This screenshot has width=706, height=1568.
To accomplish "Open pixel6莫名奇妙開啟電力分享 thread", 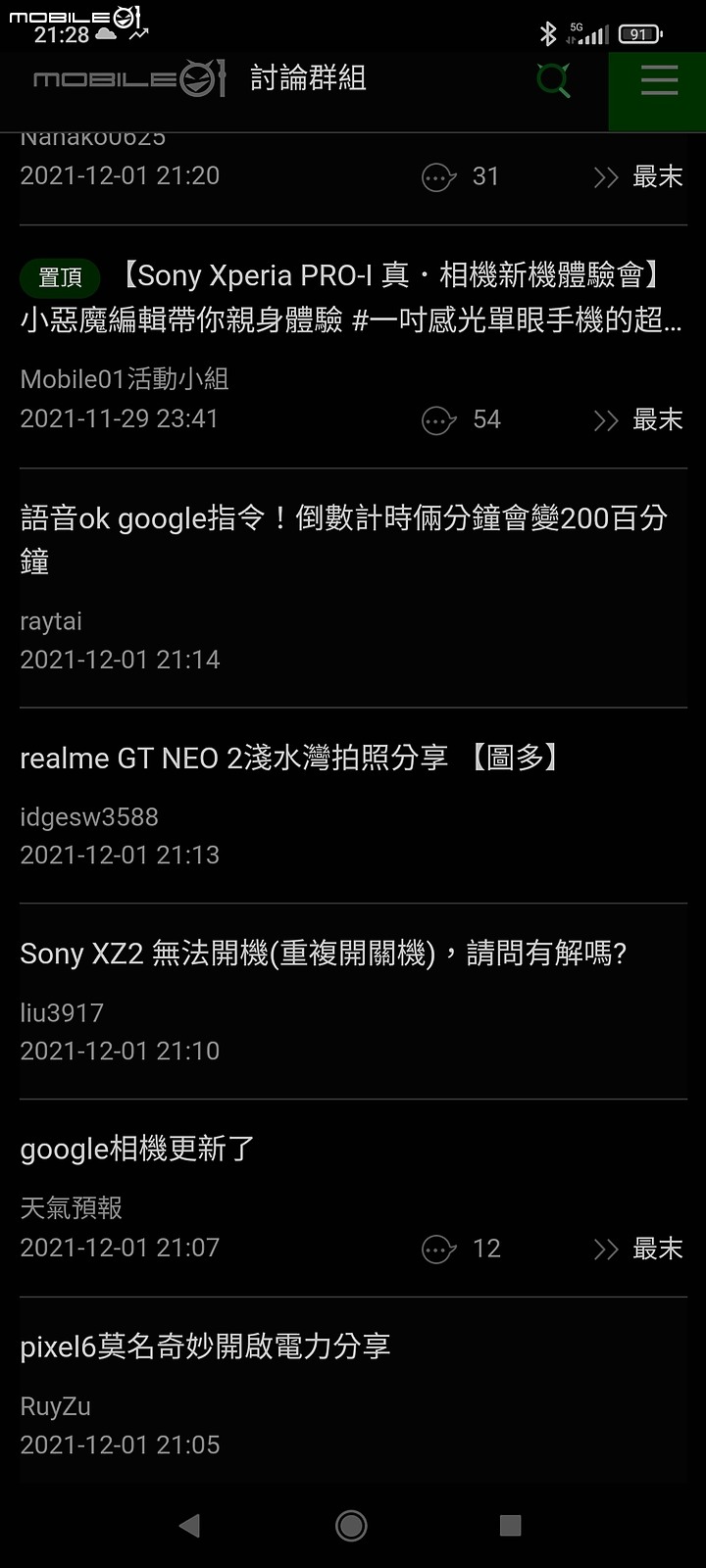I will (x=205, y=1347).
